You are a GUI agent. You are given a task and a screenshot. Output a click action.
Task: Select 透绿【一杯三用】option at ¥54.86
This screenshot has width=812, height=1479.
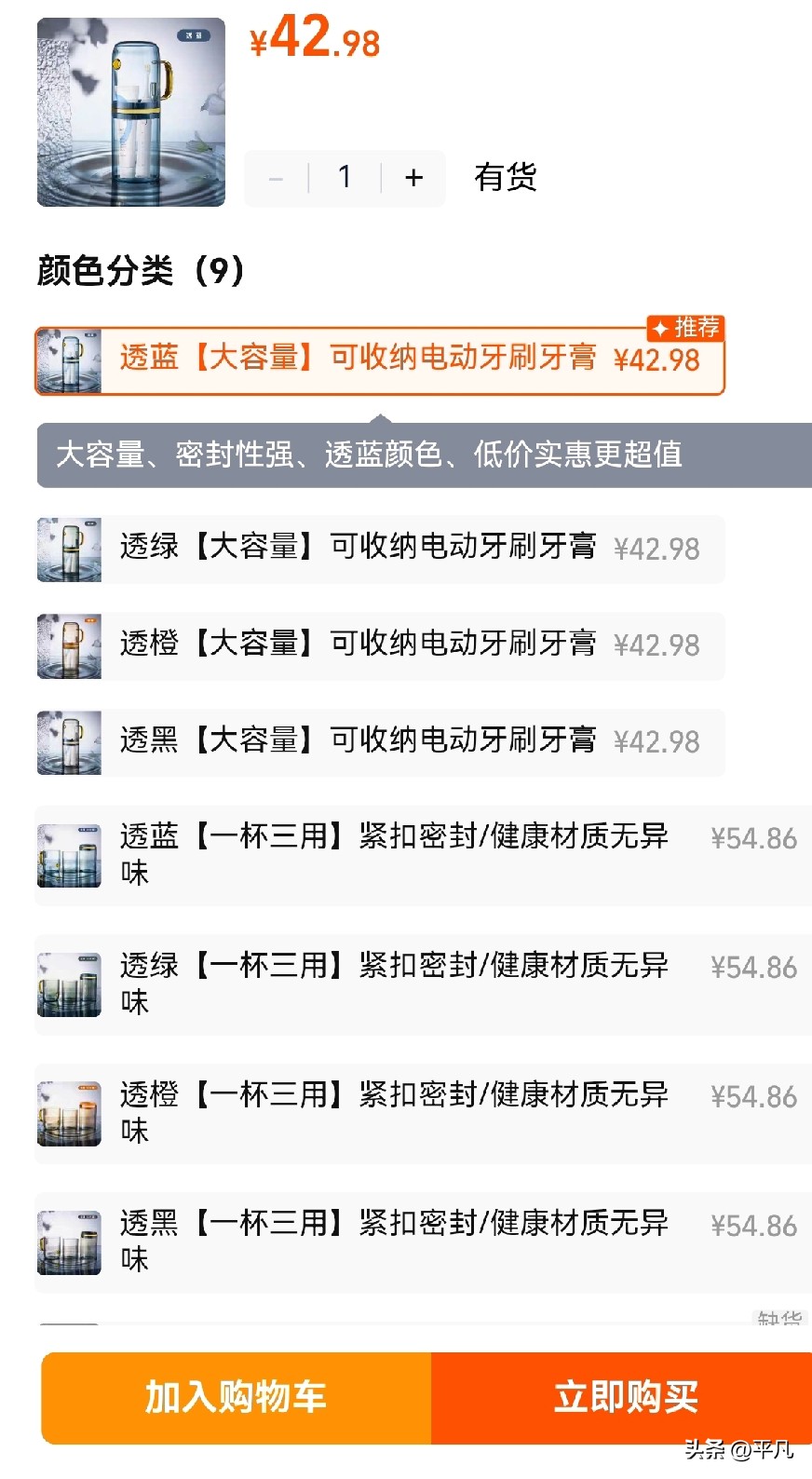tap(421, 984)
